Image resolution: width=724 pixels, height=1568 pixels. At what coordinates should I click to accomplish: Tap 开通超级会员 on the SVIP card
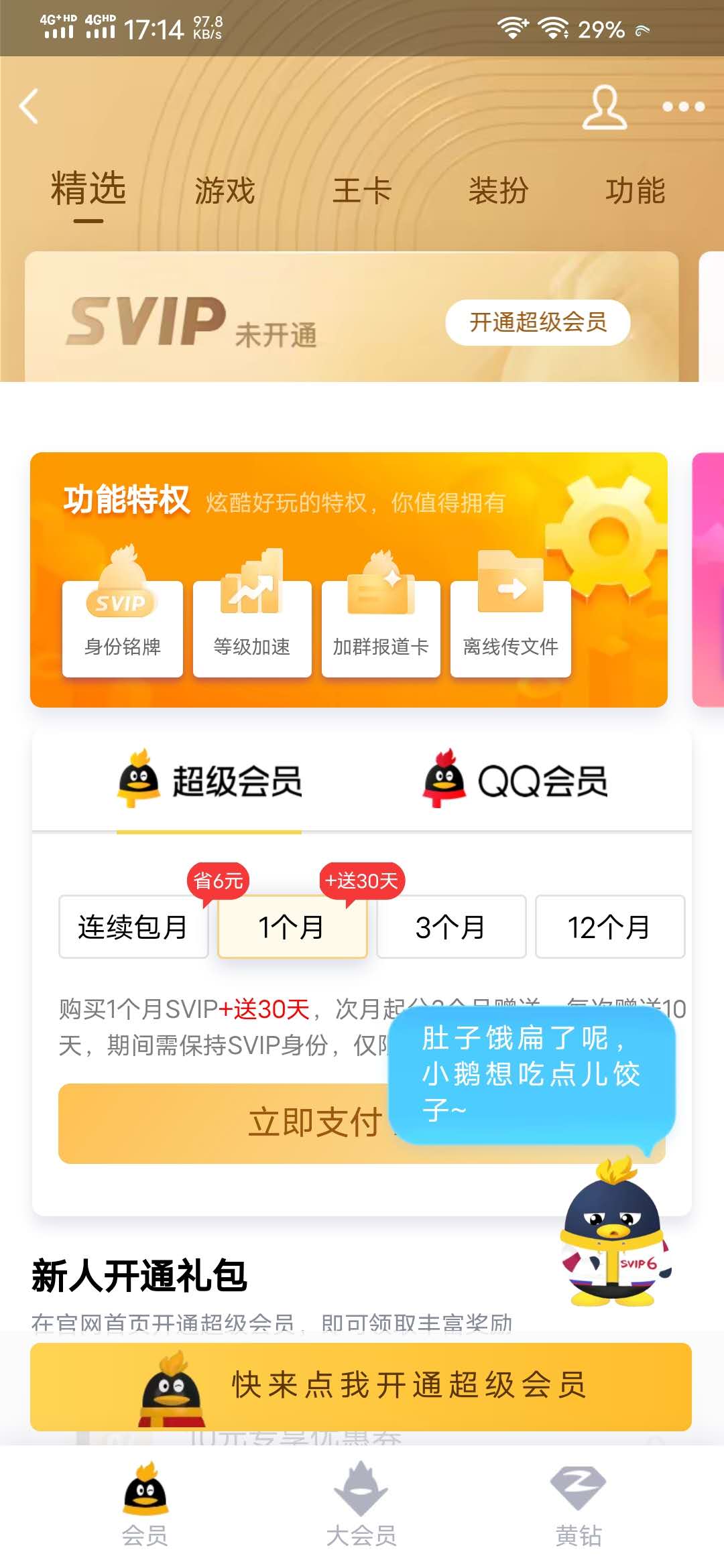pos(538,322)
